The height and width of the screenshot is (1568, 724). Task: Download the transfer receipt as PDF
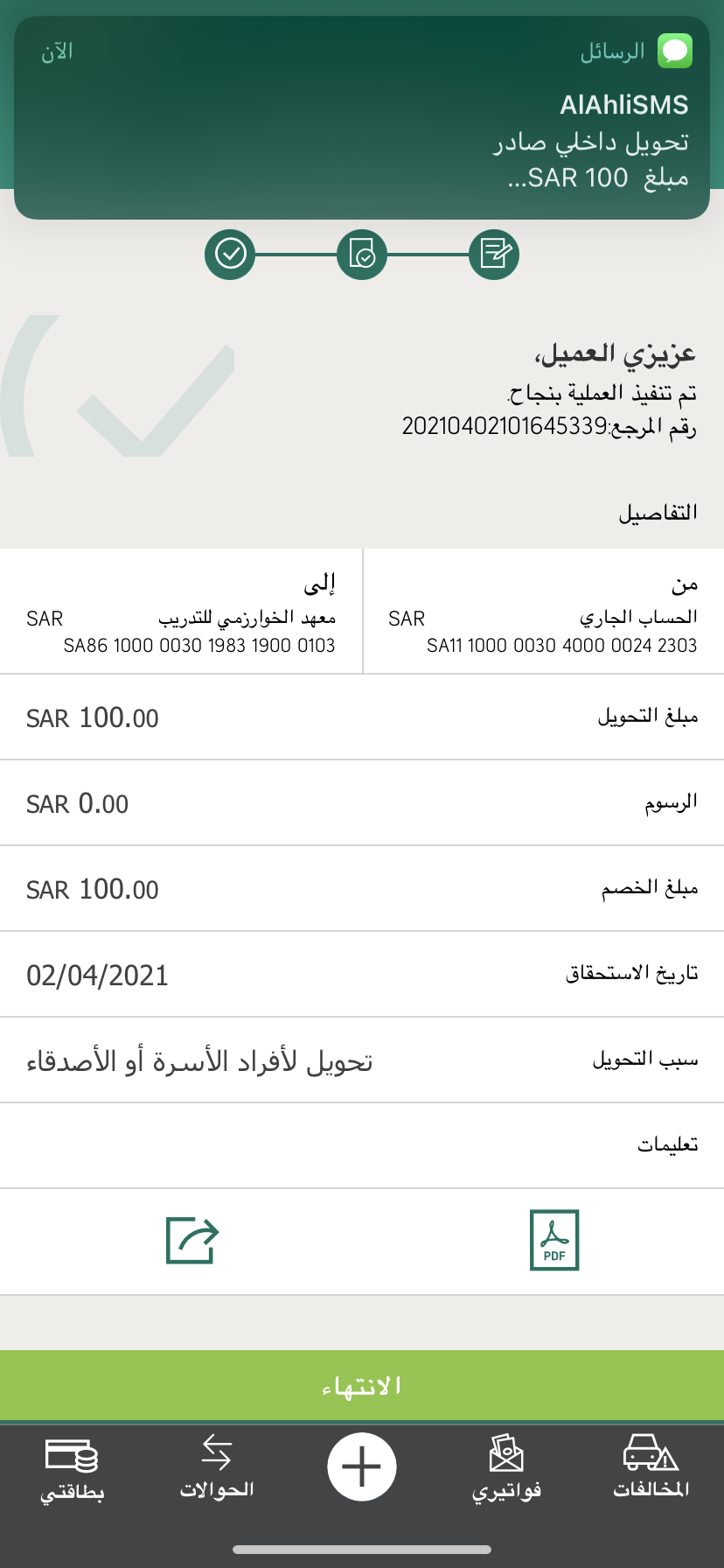(x=554, y=1240)
